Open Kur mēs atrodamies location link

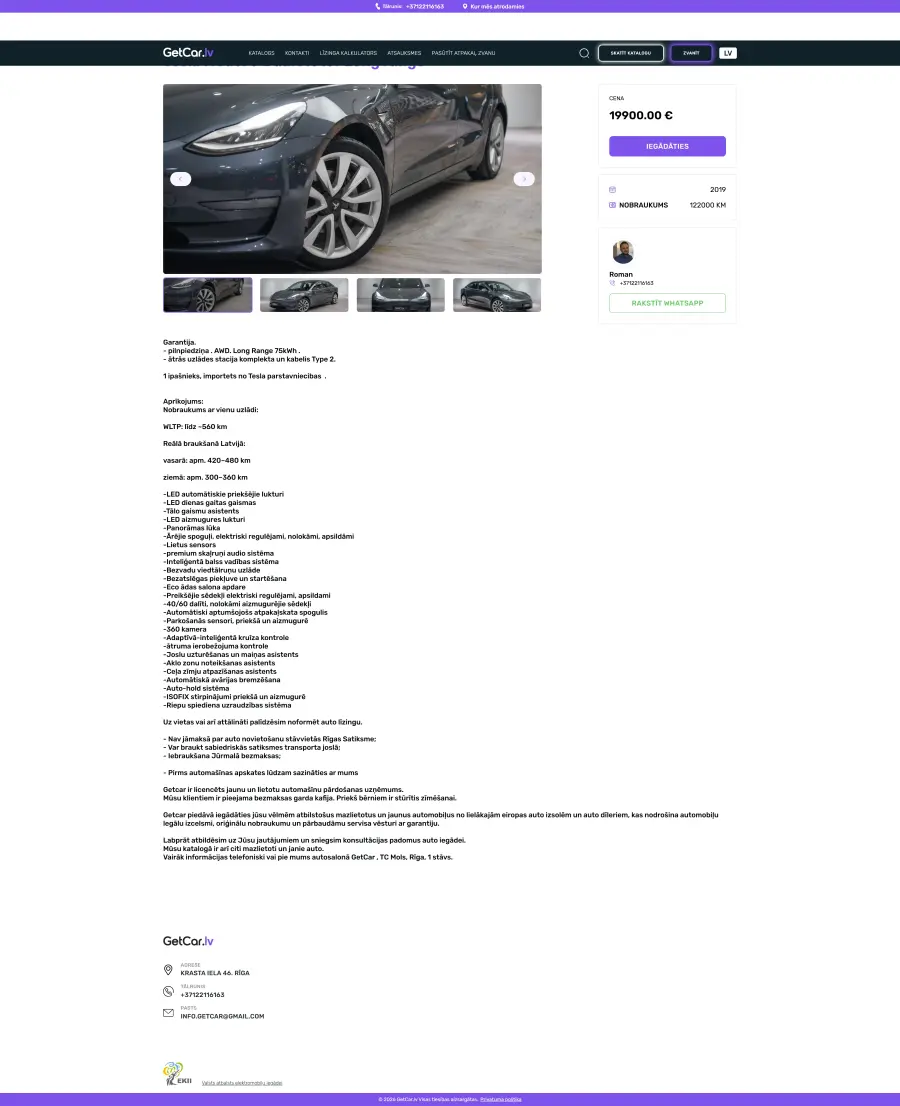point(496,6)
